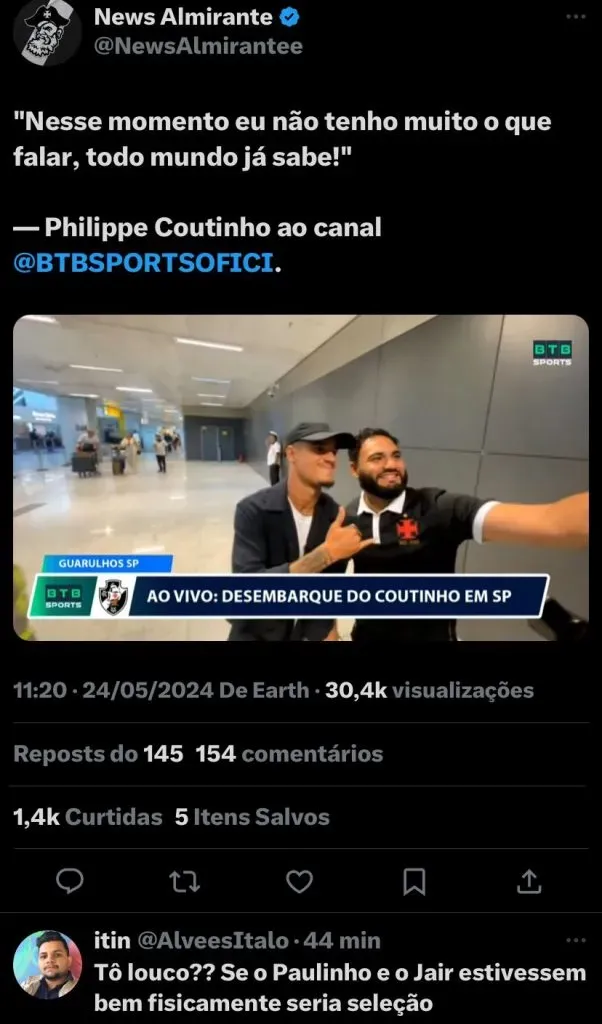Repost the Coutinho post
This screenshot has width=602, height=1024.
coord(185,880)
